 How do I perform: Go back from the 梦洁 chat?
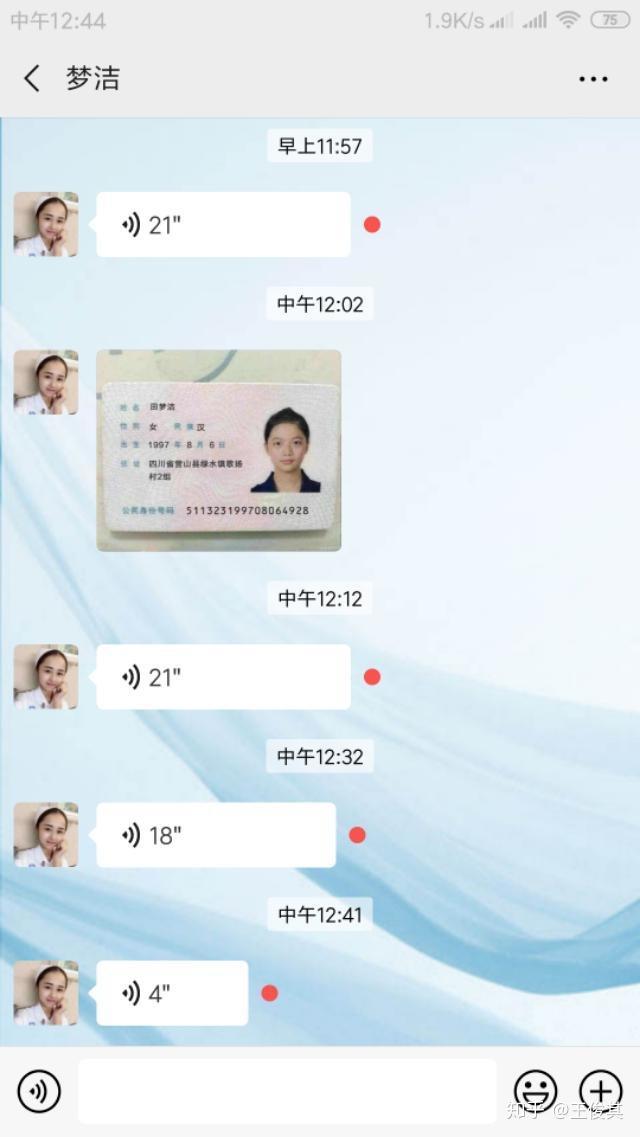tap(31, 78)
